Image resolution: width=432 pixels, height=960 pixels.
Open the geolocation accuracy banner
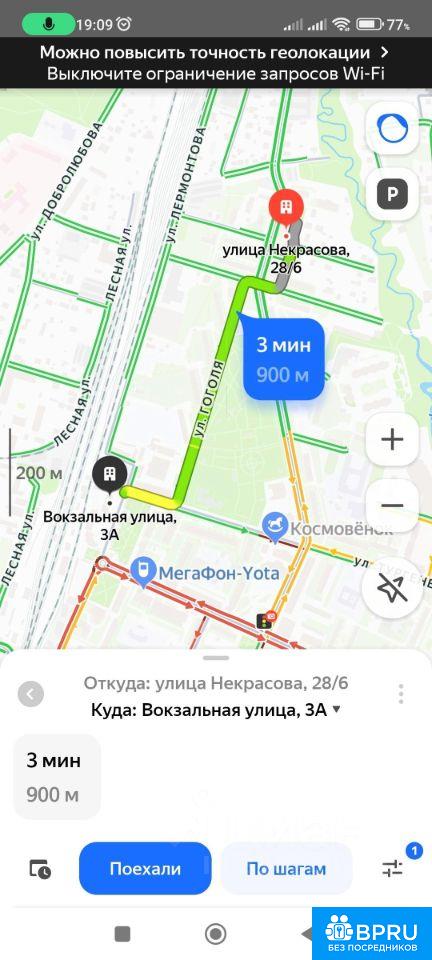(216, 63)
